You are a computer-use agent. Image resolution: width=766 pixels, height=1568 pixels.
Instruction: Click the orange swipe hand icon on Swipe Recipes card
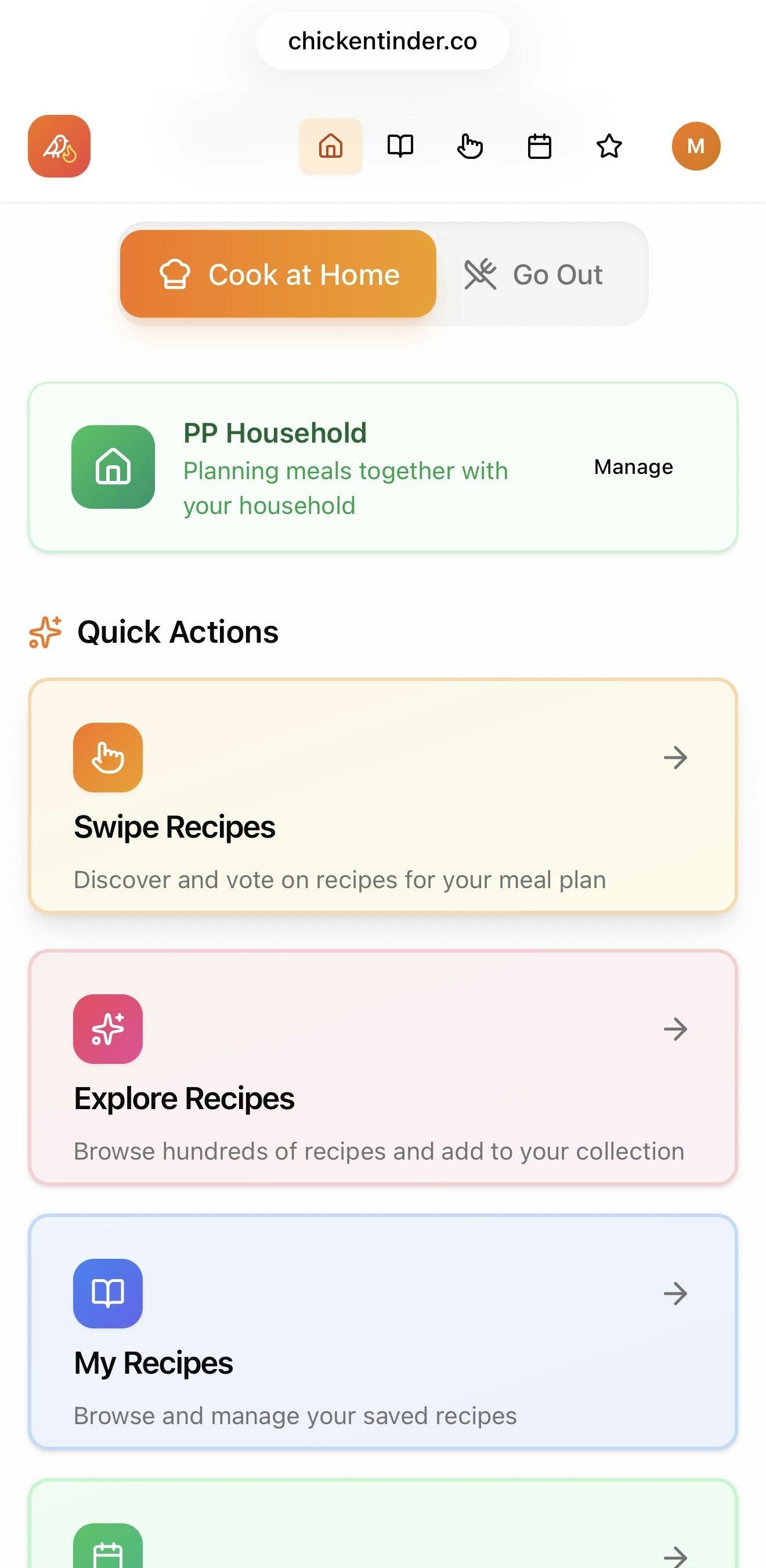(107, 758)
